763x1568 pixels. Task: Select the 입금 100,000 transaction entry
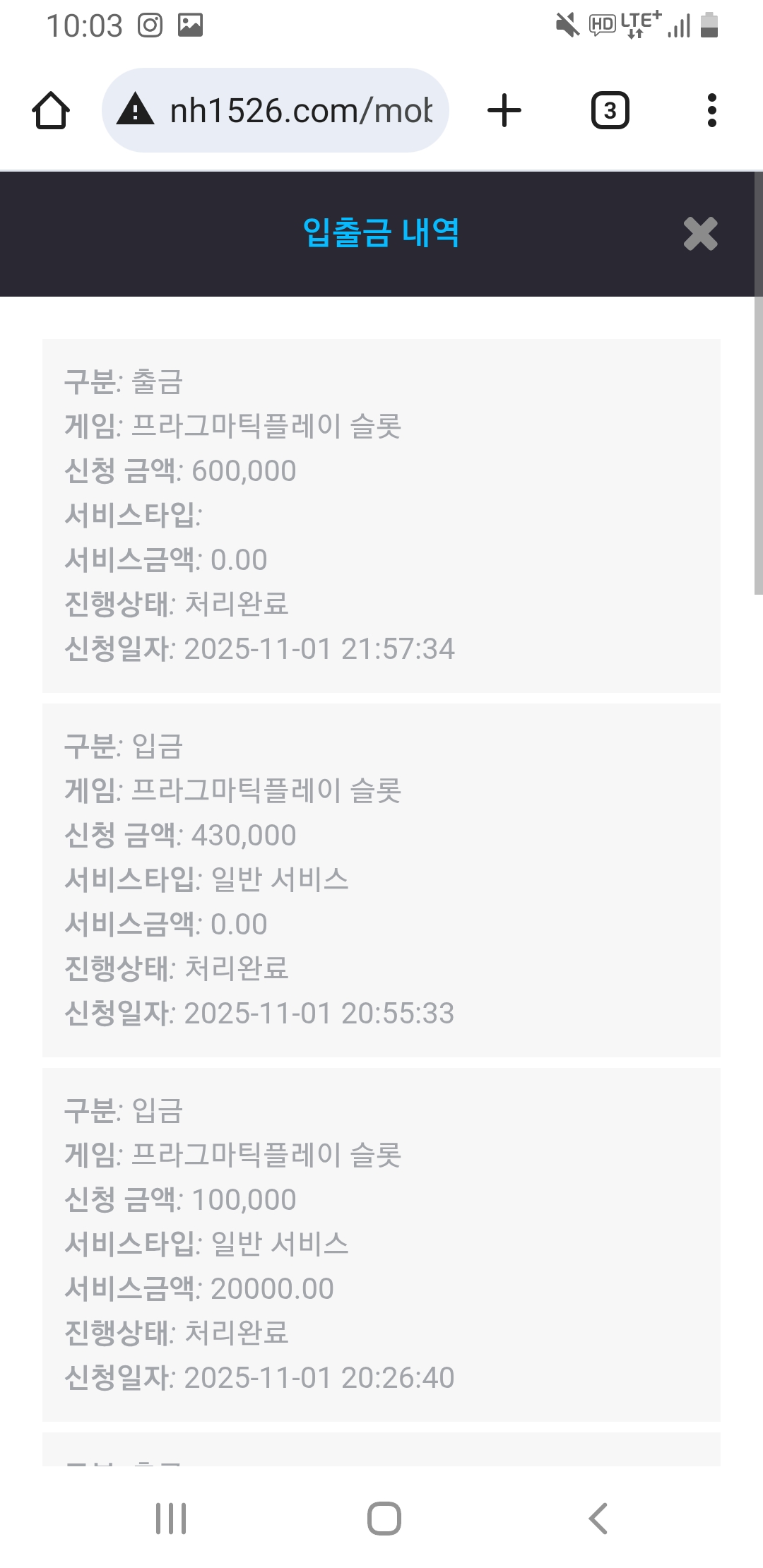tap(381, 1243)
